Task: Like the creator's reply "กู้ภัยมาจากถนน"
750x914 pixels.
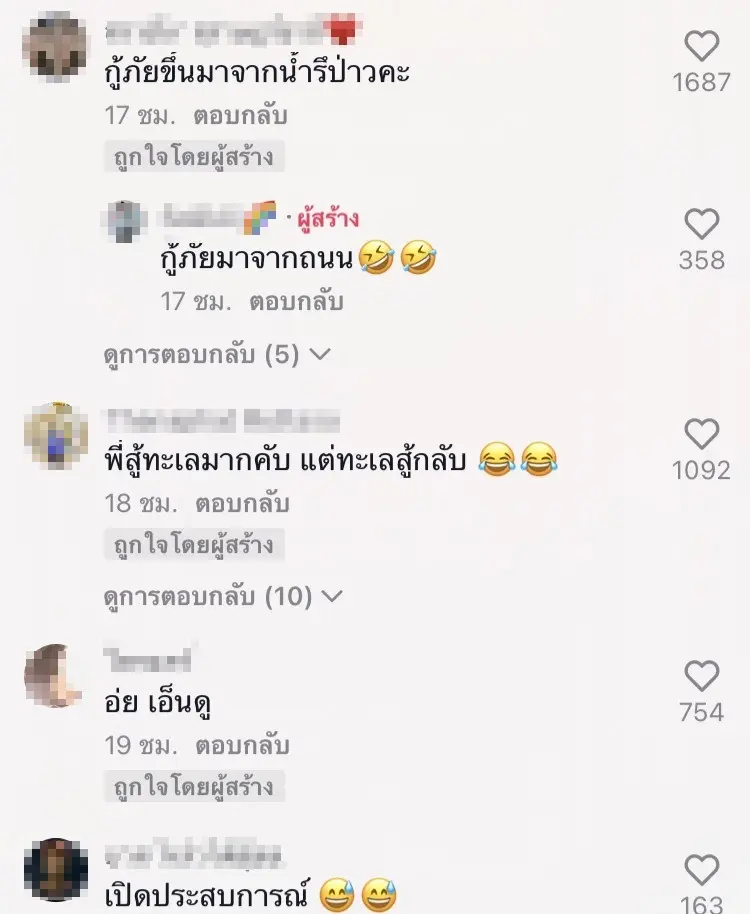Action: [702, 224]
